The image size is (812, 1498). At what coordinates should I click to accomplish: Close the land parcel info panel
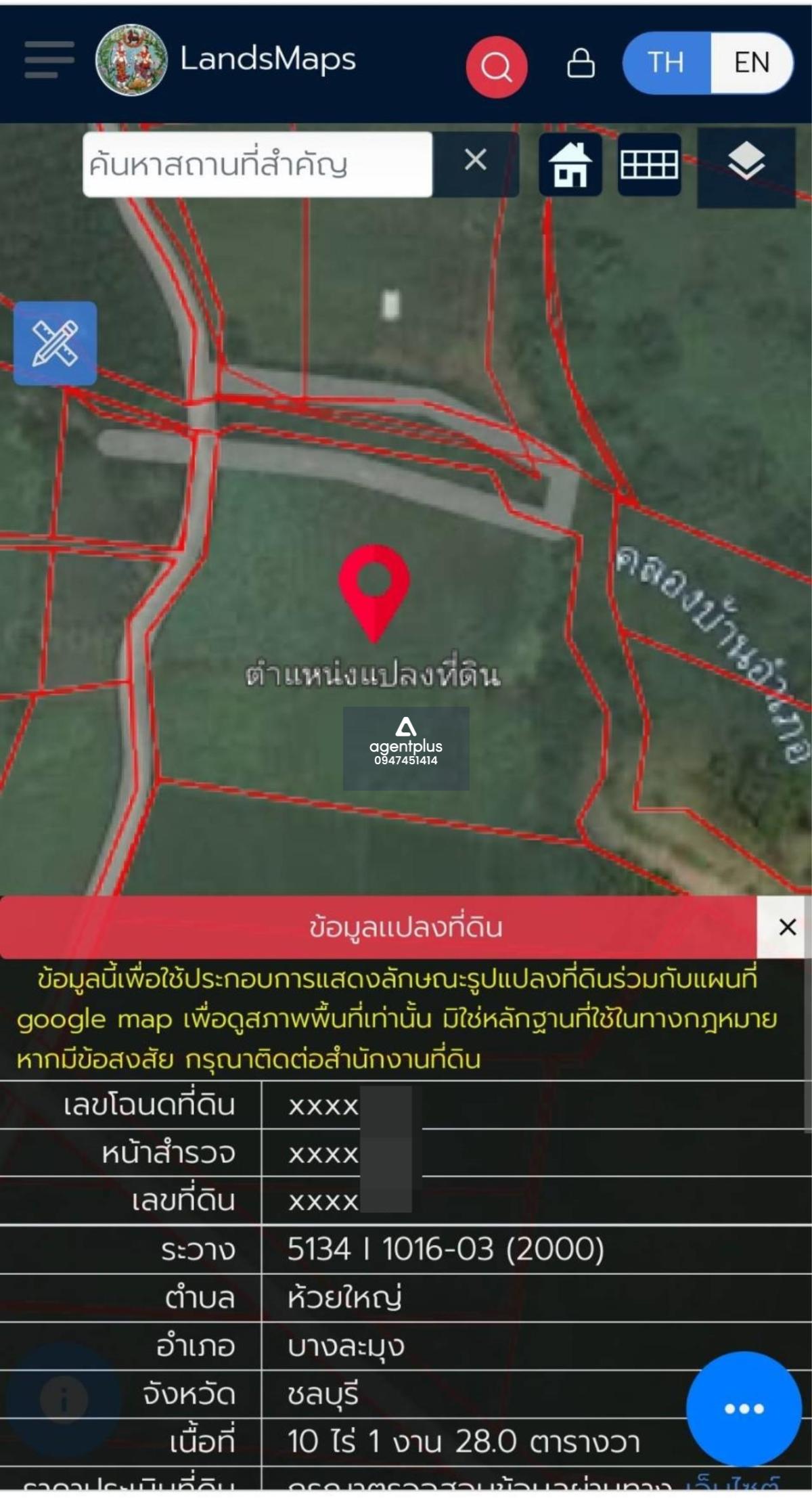(787, 927)
